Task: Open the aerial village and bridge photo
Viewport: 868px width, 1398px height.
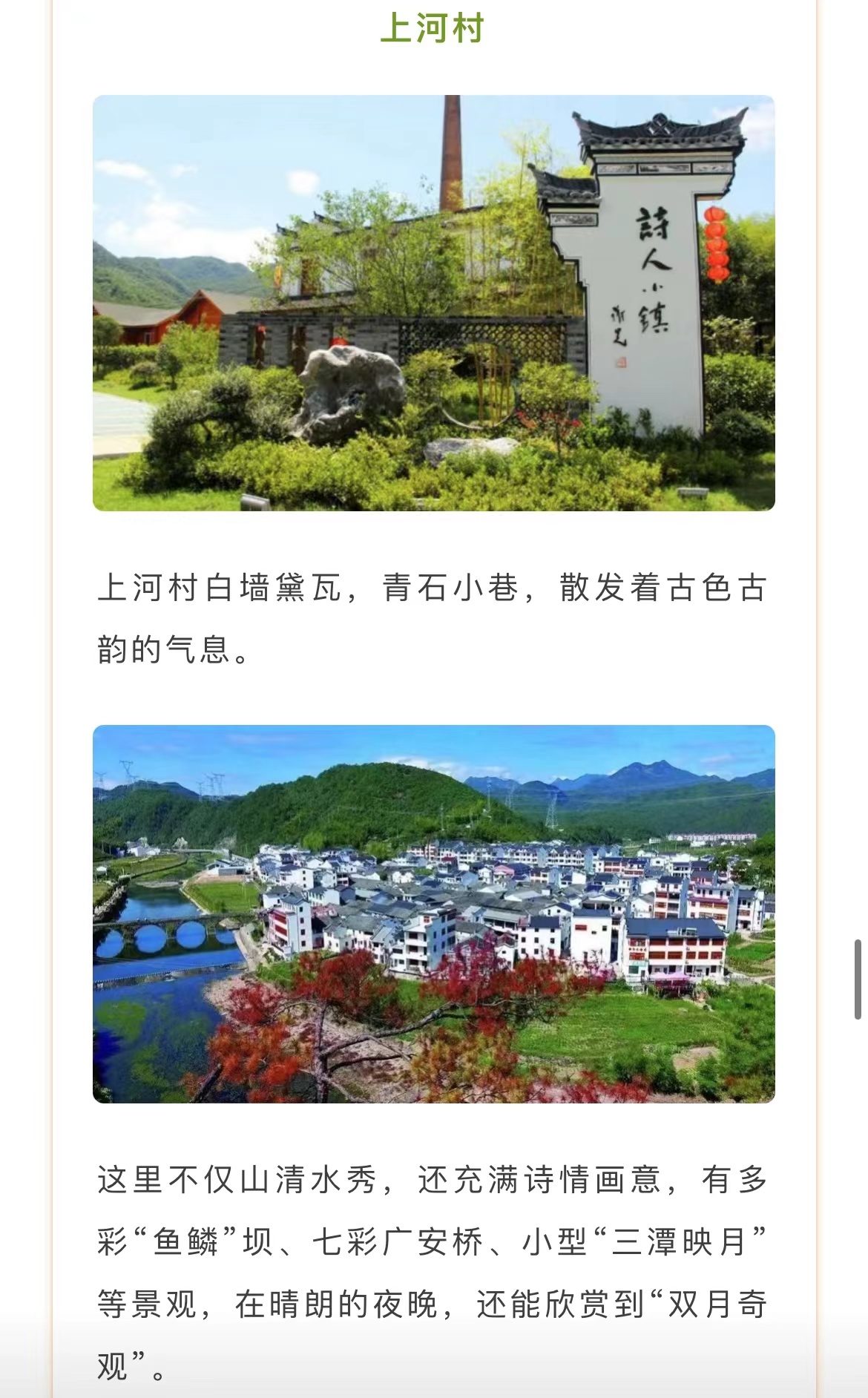Action: [x=433, y=913]
